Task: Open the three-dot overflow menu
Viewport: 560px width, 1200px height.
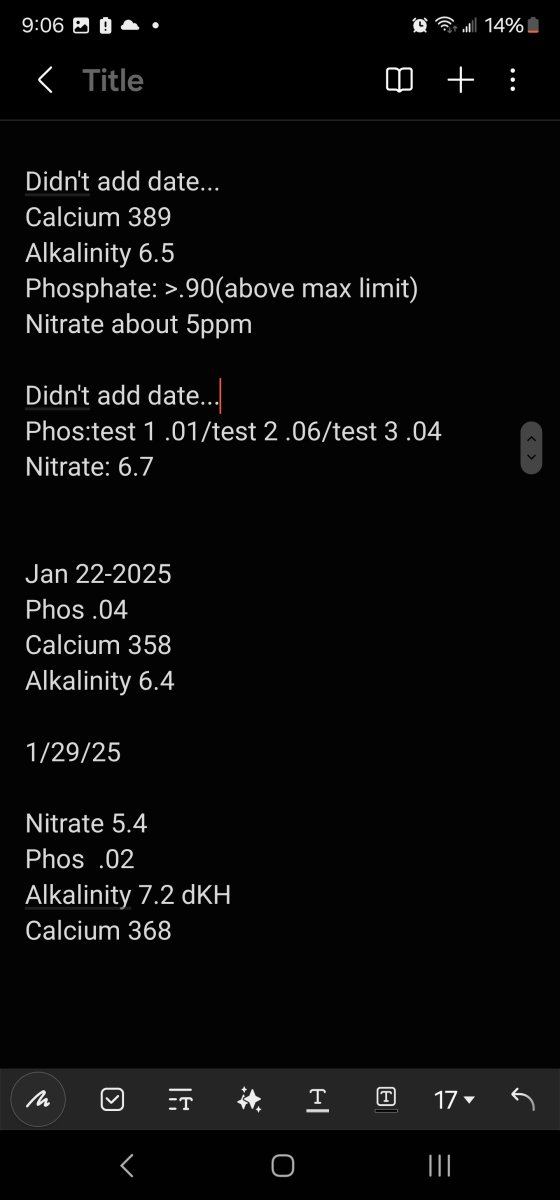Action: point(513,81)
